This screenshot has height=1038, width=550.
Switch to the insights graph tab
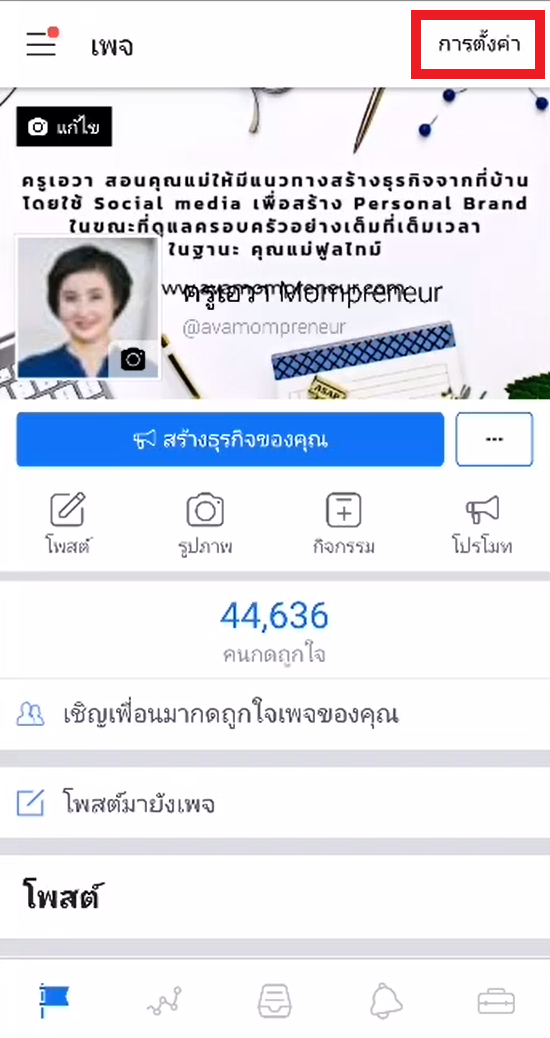tap(164, 1000)
